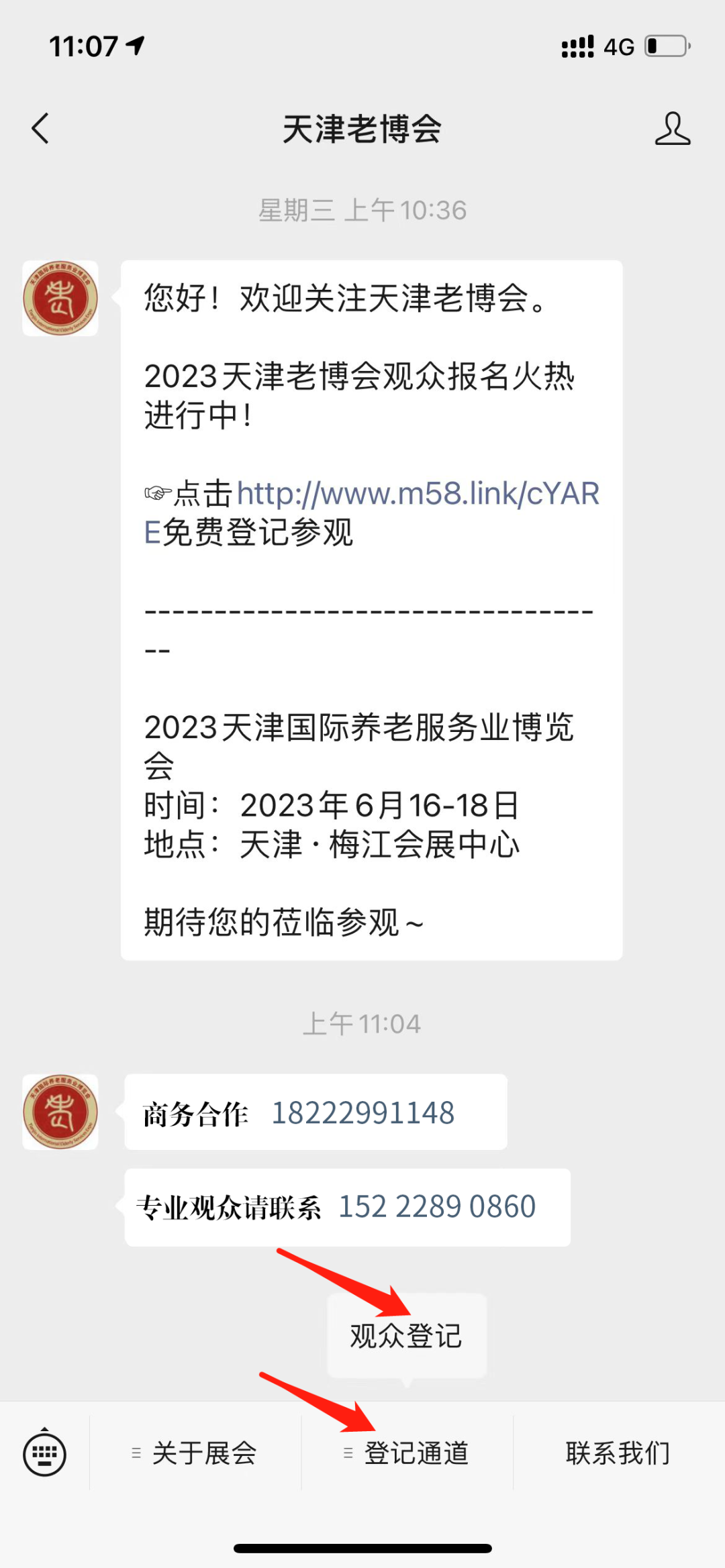Go back from the 天津老博会 chat
Viewport: 725px width, 1568px height.
(40, 128)
